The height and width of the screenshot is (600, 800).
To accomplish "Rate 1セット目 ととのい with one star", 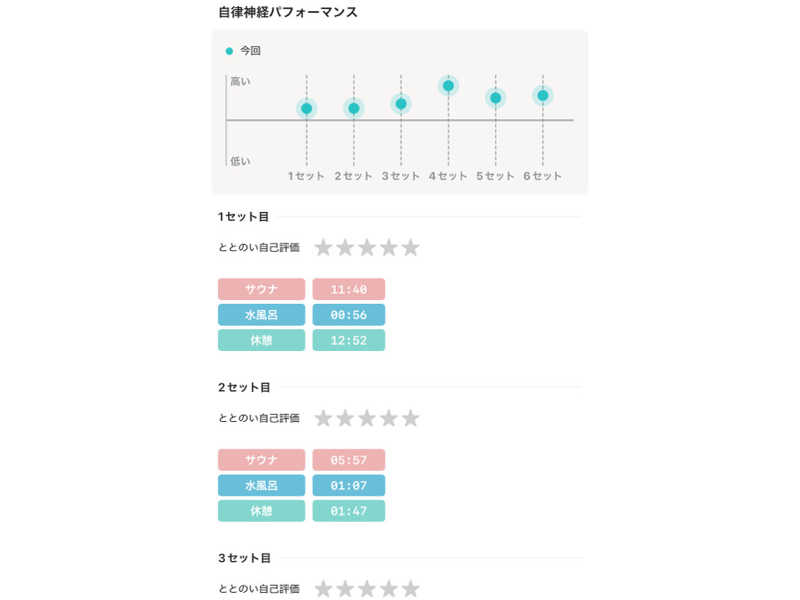I will click(x=323, y=248).
